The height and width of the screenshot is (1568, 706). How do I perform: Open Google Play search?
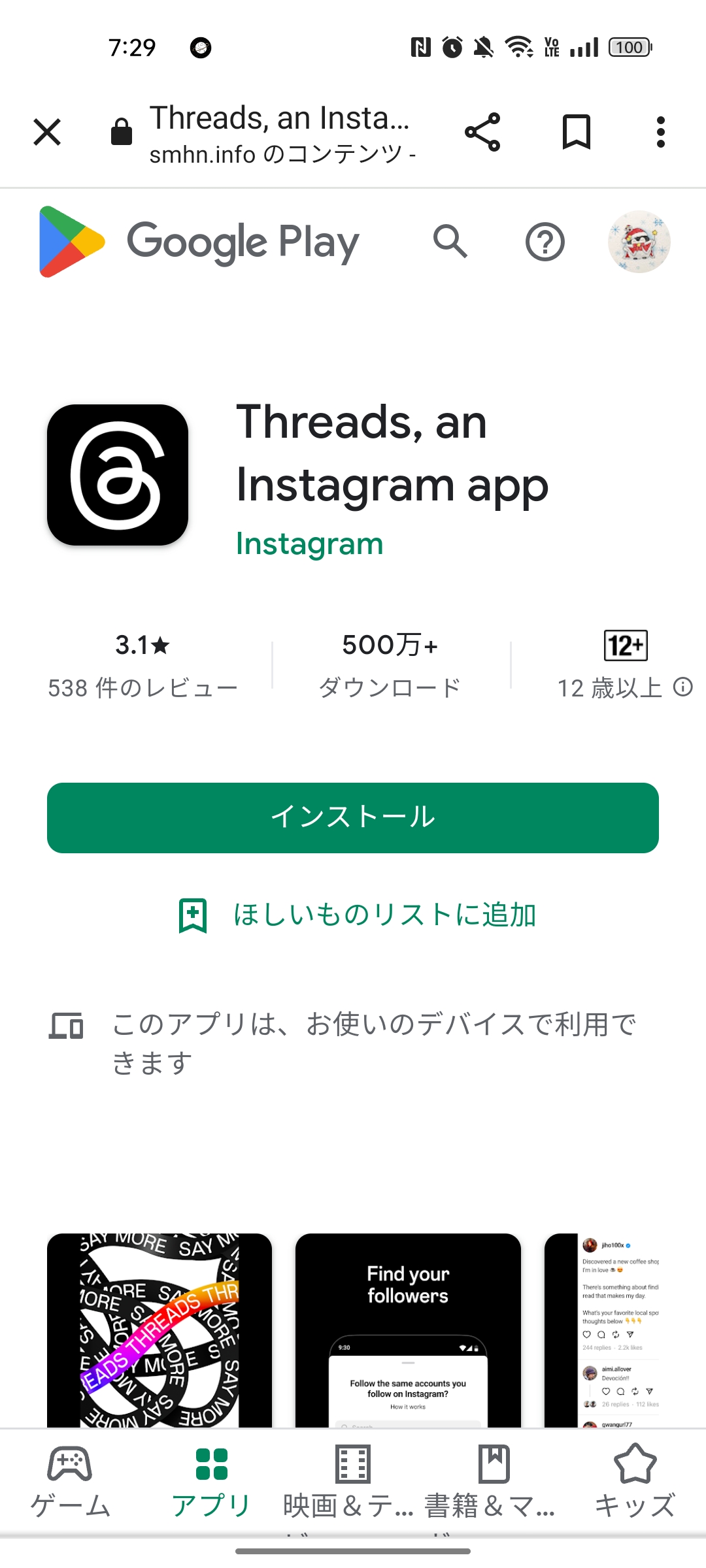[x=450, y=242]
